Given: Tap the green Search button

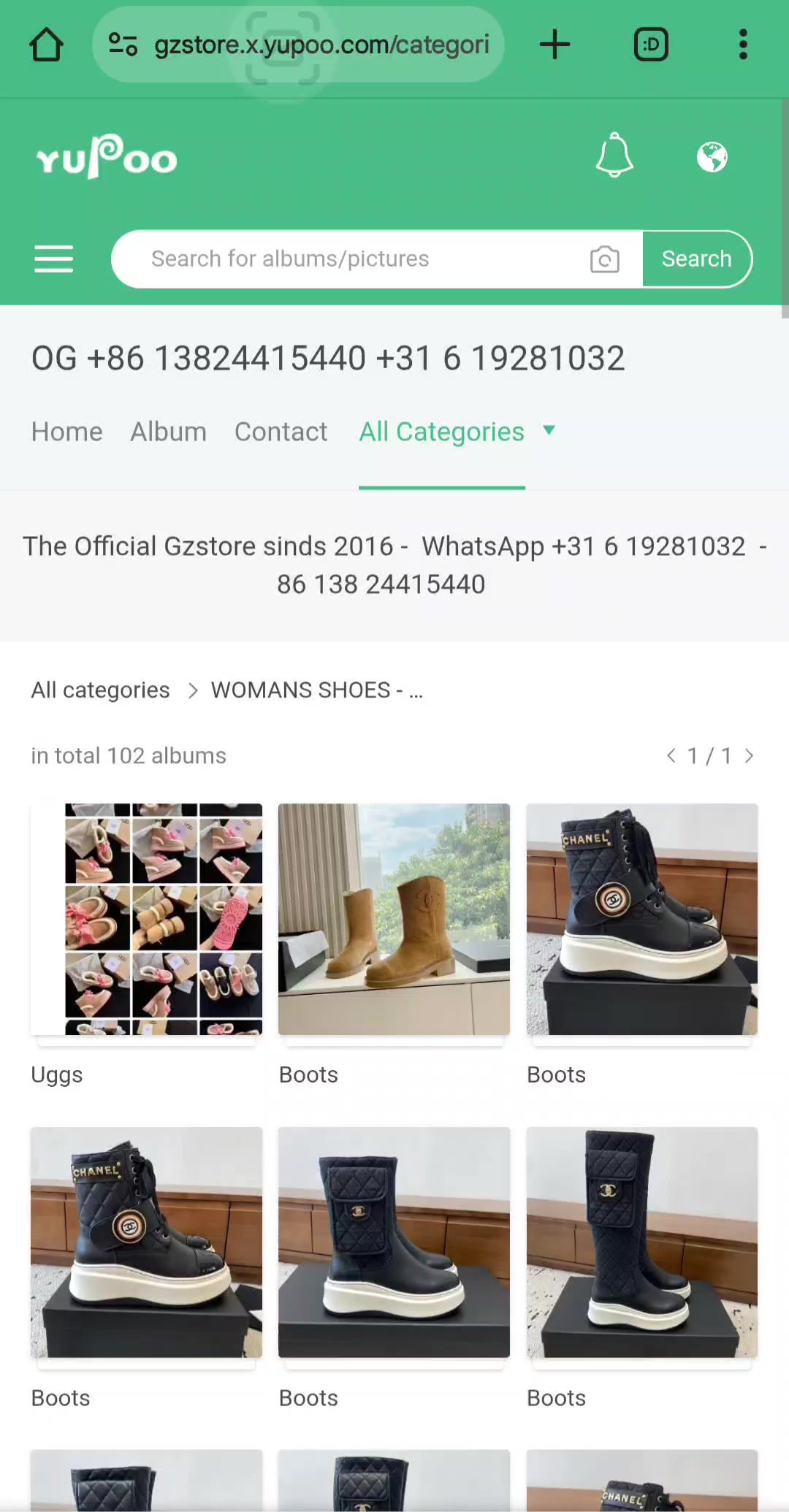Looking at the screenshot, I should pos(696,259).
